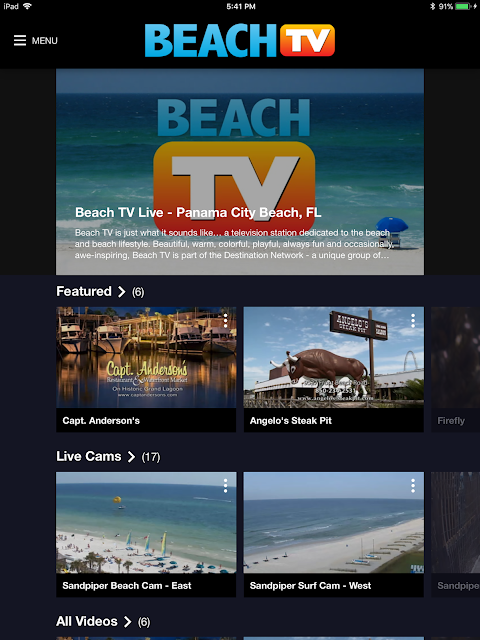Open the Angelo's Steak Pit card
This screenshot has width=480, height=640.
[x=333, y=369]
